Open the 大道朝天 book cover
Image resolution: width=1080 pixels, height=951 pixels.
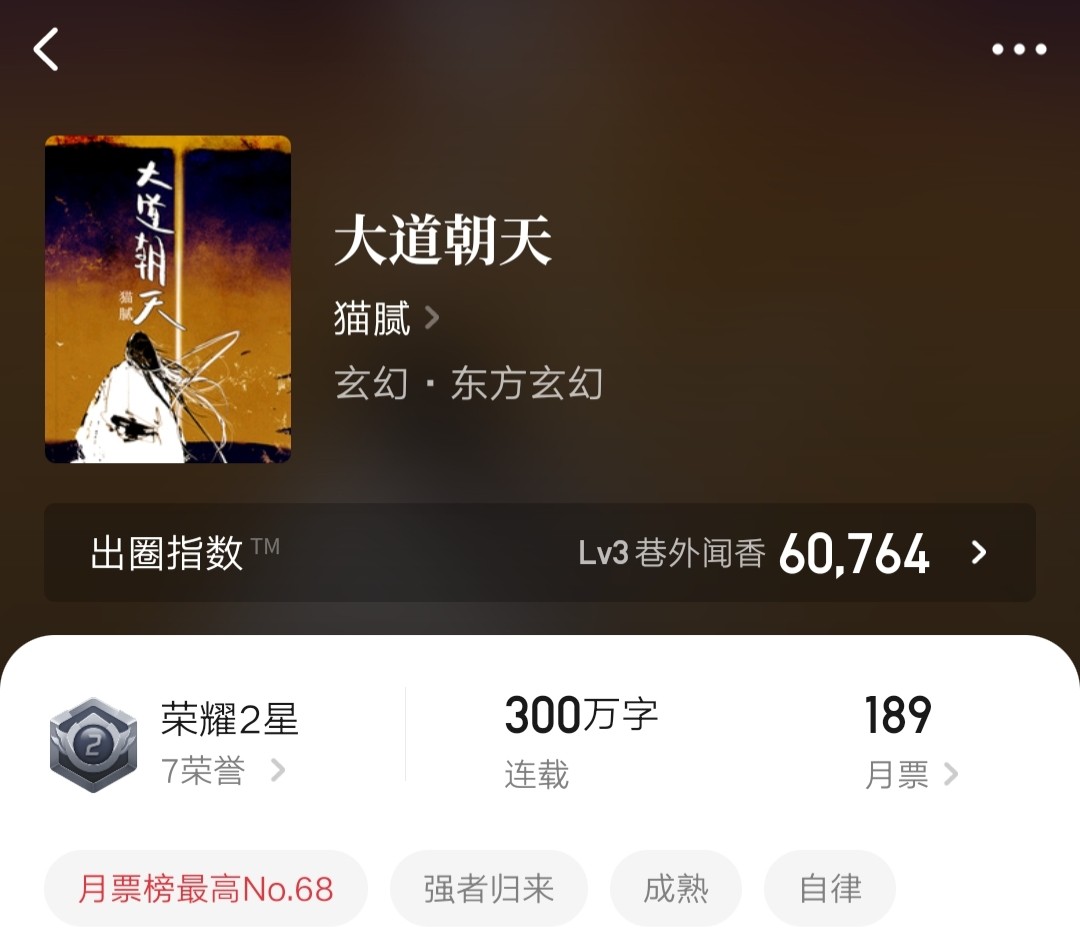click(168, 299)
